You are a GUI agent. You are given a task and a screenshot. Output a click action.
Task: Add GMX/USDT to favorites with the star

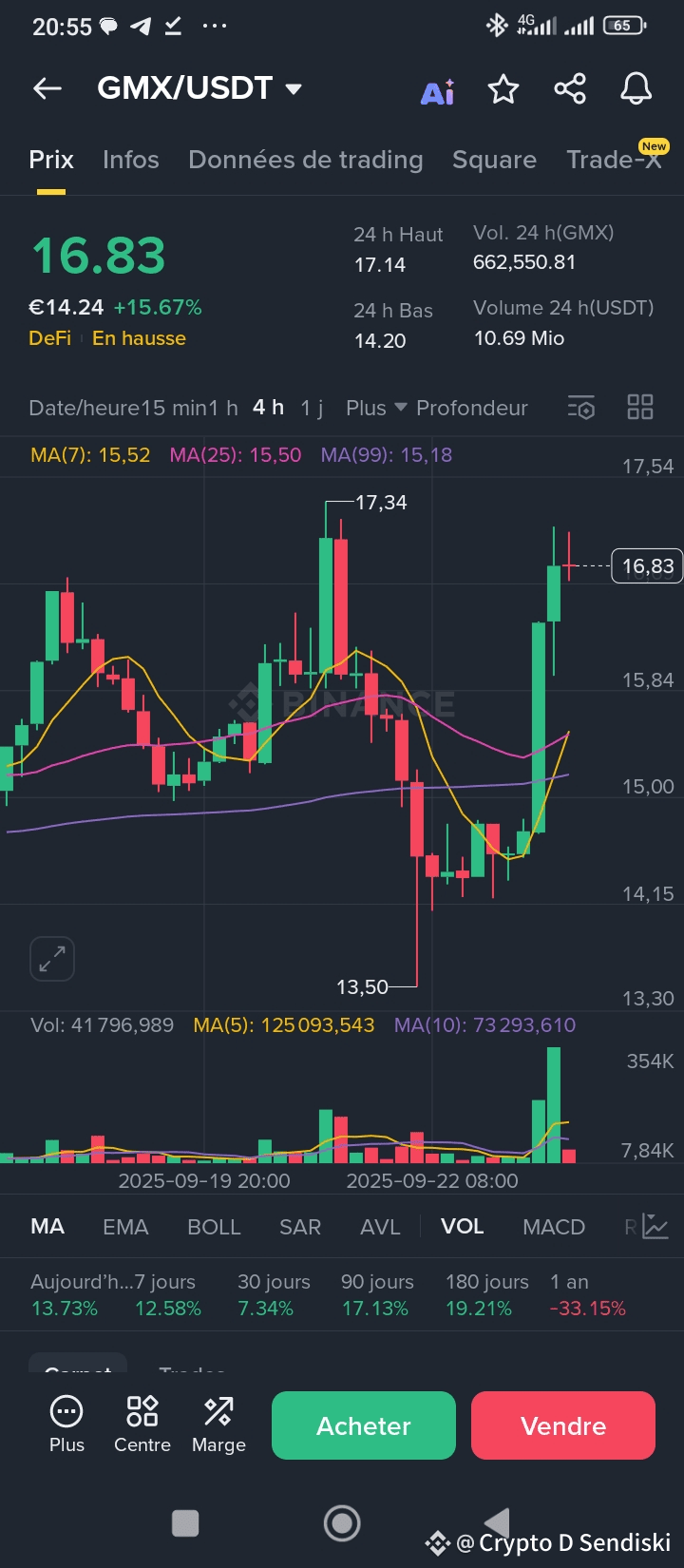click(x=503, y=89)
